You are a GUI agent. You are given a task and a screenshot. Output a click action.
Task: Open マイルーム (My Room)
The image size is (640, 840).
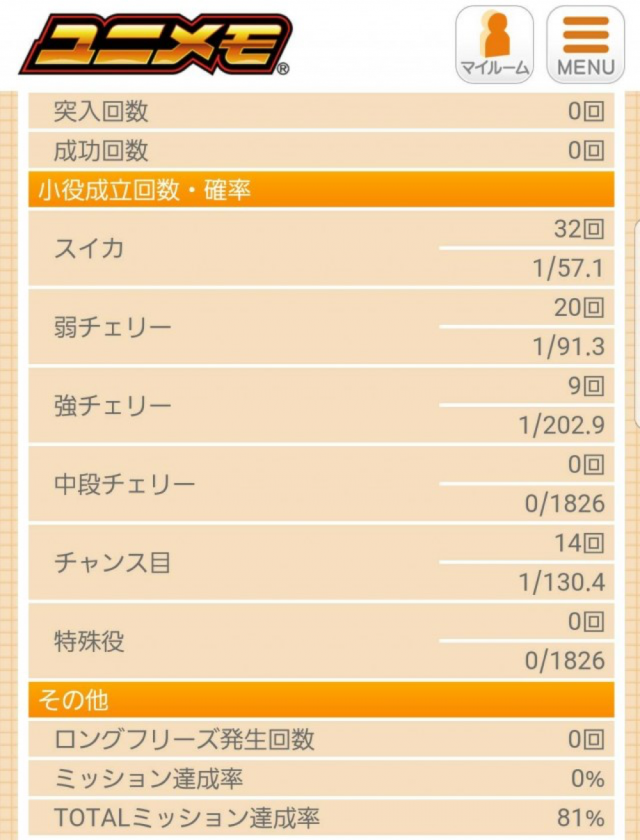(494, 45)
